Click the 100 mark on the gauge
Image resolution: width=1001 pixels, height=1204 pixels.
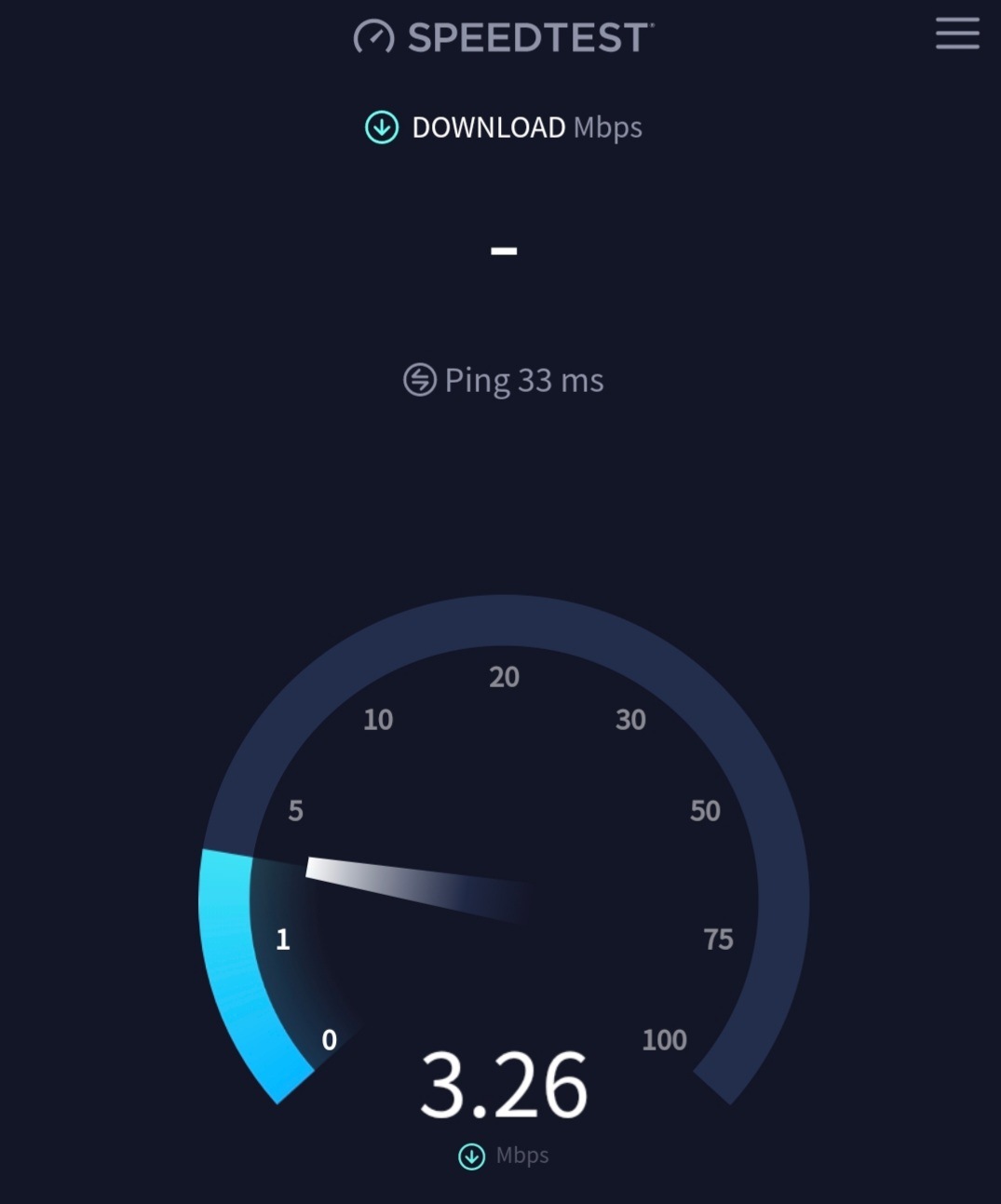click(x=663, y=1040)
